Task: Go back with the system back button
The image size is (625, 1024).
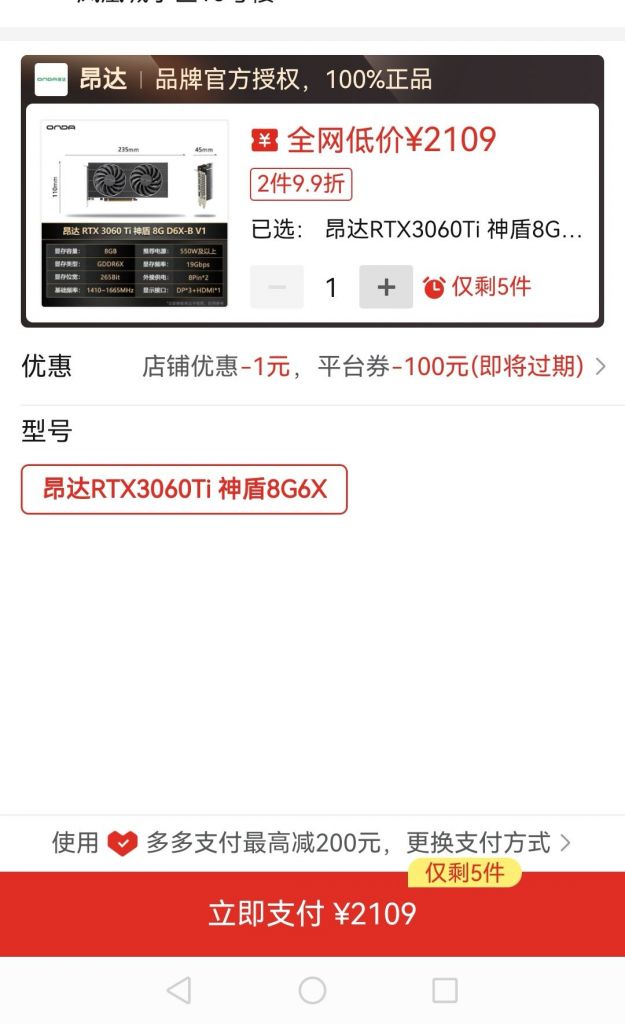Action: point(179,990)
